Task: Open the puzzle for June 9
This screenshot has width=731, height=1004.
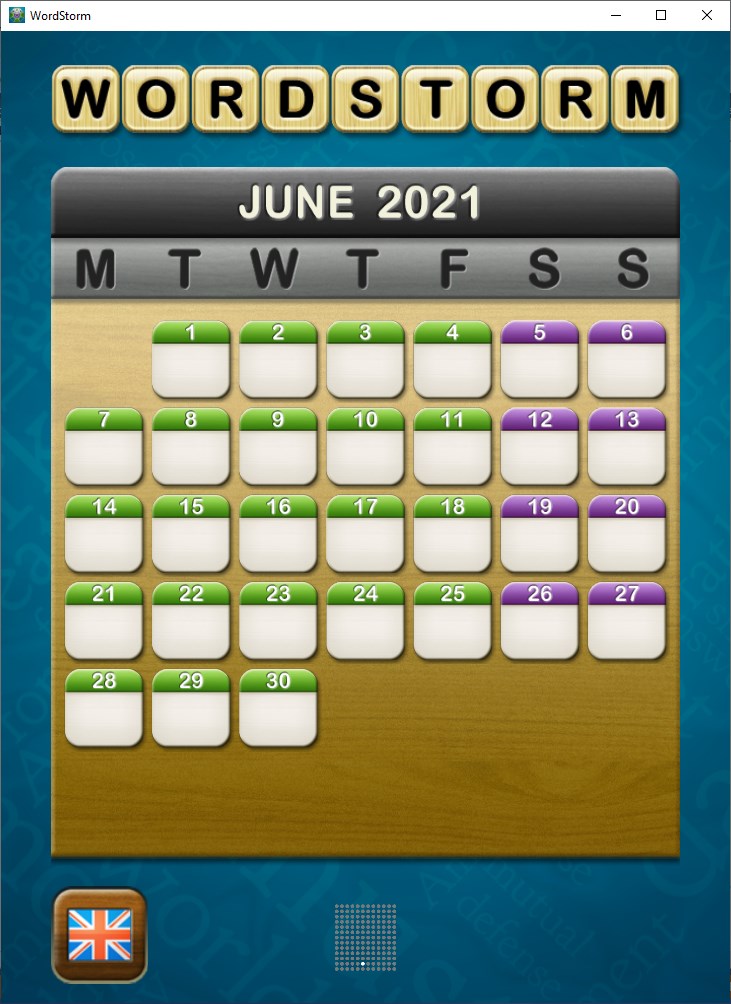Action: (278, 447)
